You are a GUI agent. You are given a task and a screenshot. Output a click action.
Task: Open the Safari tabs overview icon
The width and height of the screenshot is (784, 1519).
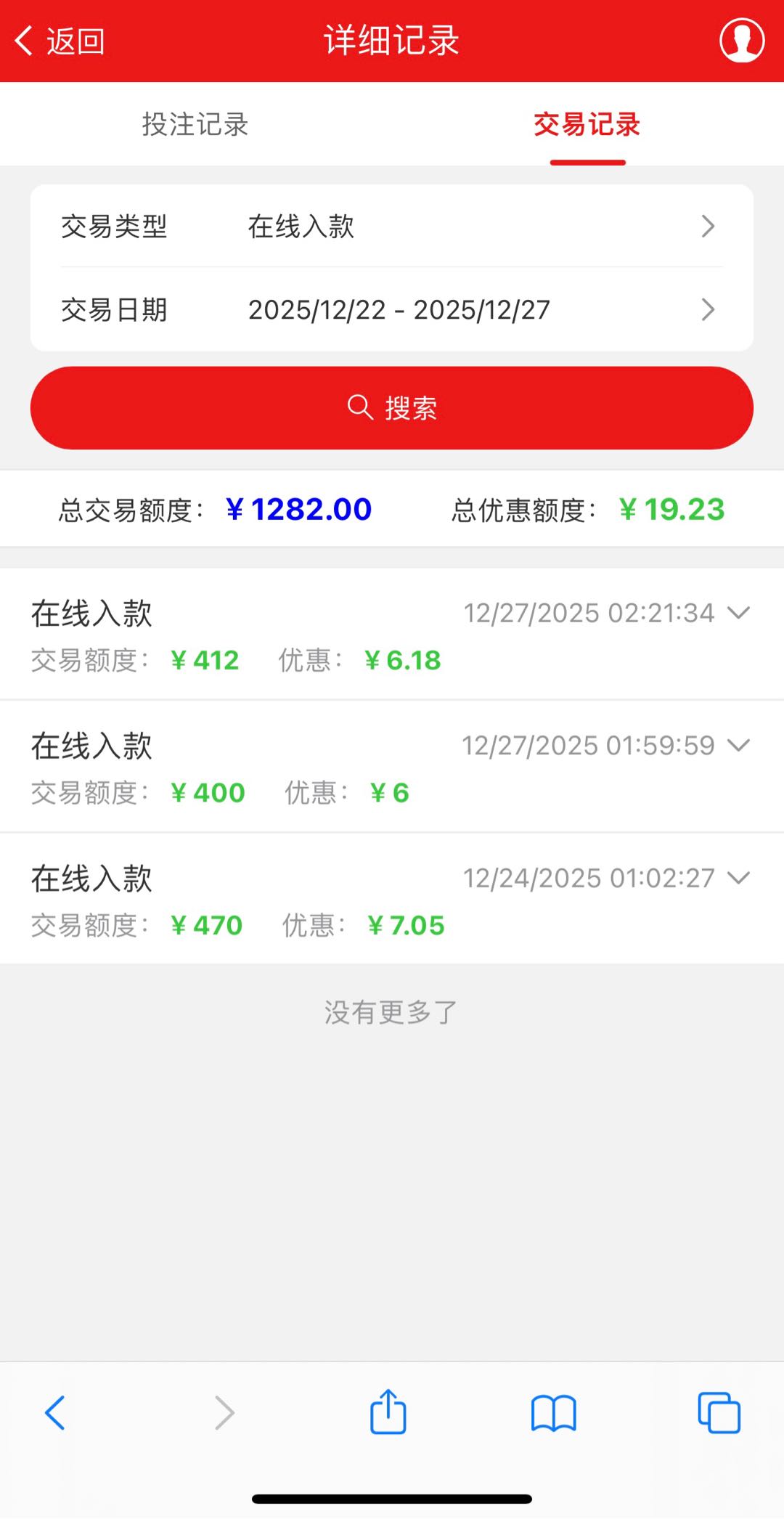pyautogui.click(x=718, y=1412)
